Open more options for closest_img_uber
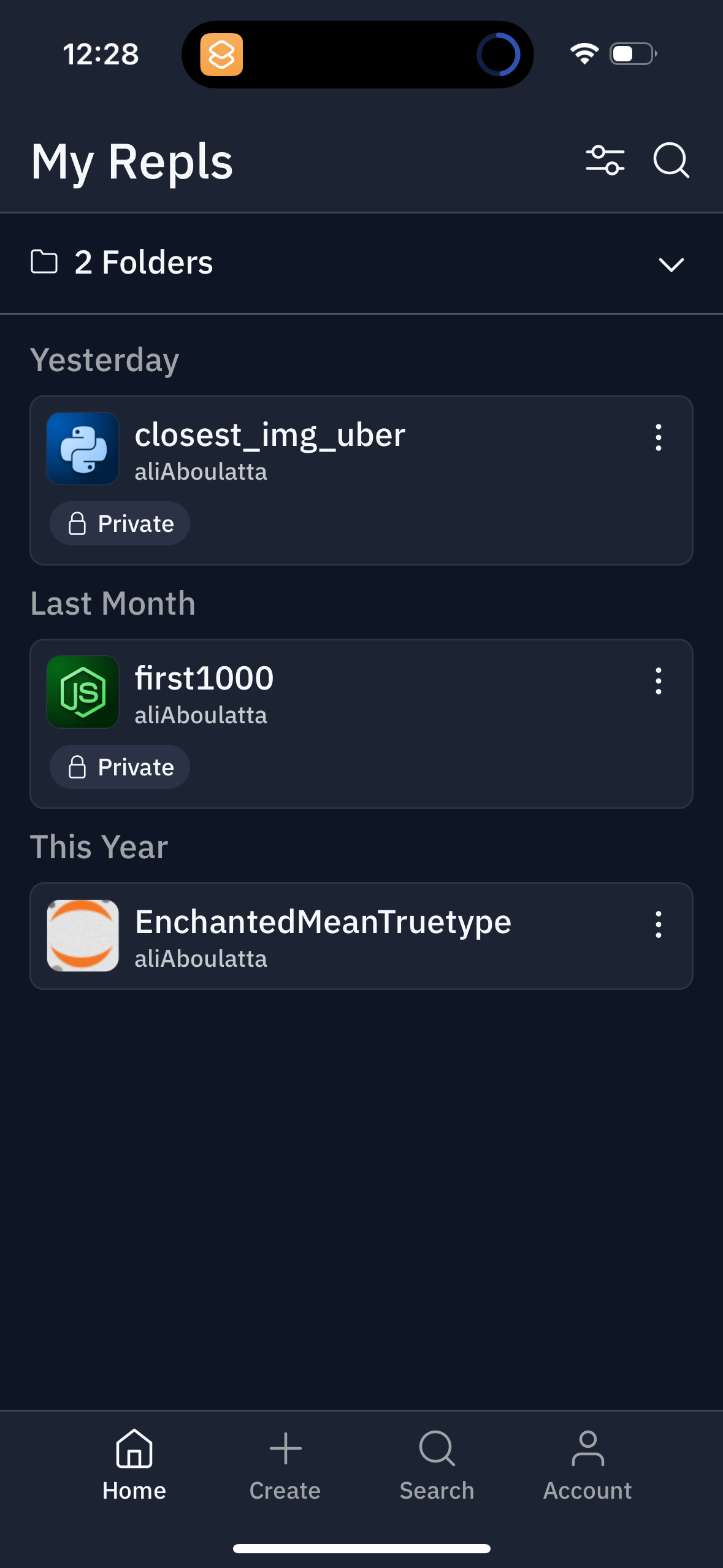723x1568 pixels. click(658, 437)
